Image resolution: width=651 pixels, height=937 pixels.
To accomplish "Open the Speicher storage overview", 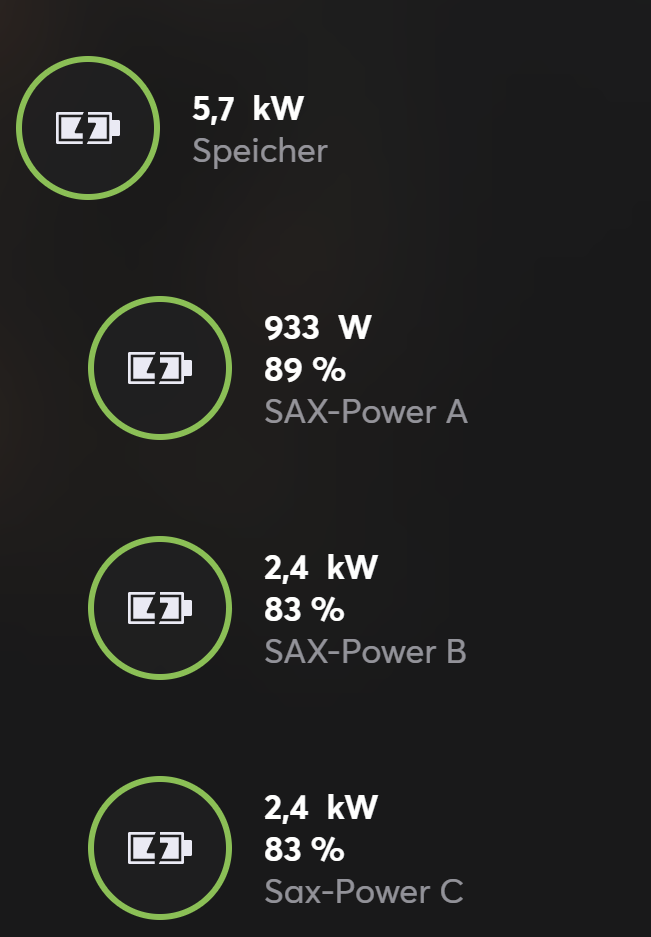I will click(88, 128).
